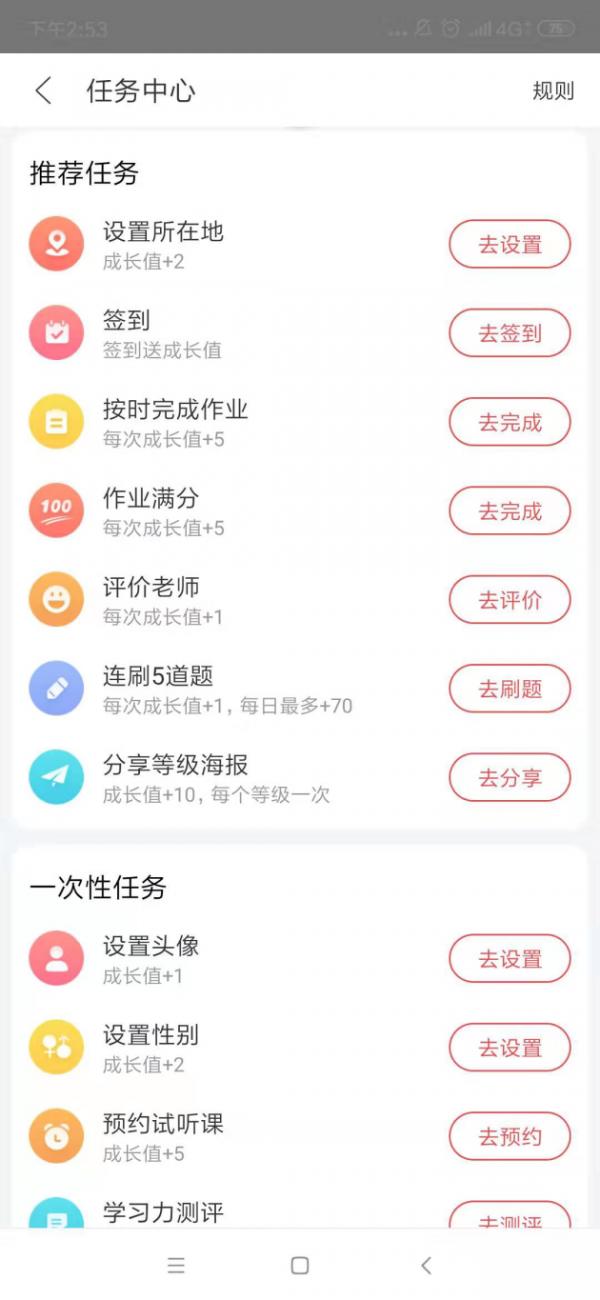Tap 去评价 to rate the teacher

pos(510,600)
